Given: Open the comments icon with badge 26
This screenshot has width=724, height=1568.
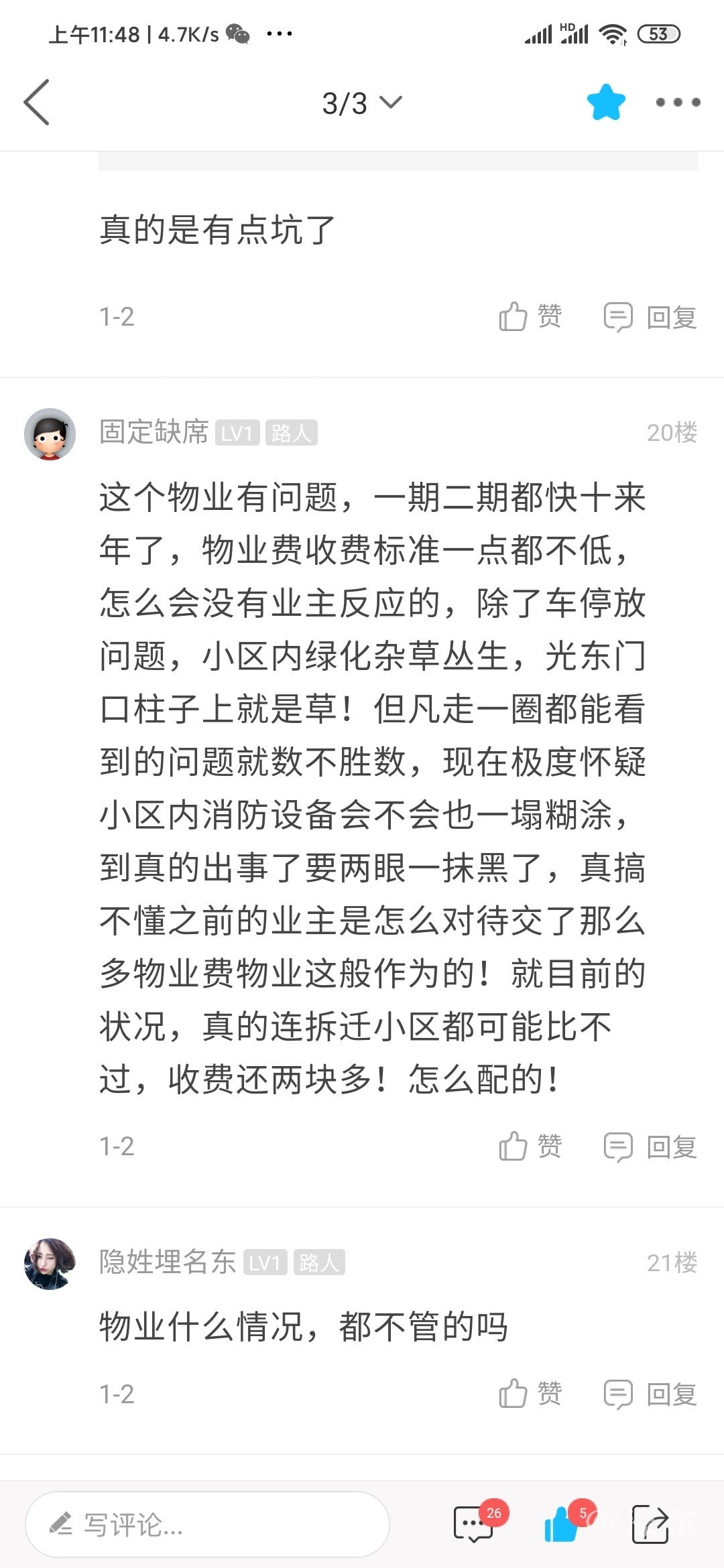Looking at the screenshot, I should coord(475,1524).
